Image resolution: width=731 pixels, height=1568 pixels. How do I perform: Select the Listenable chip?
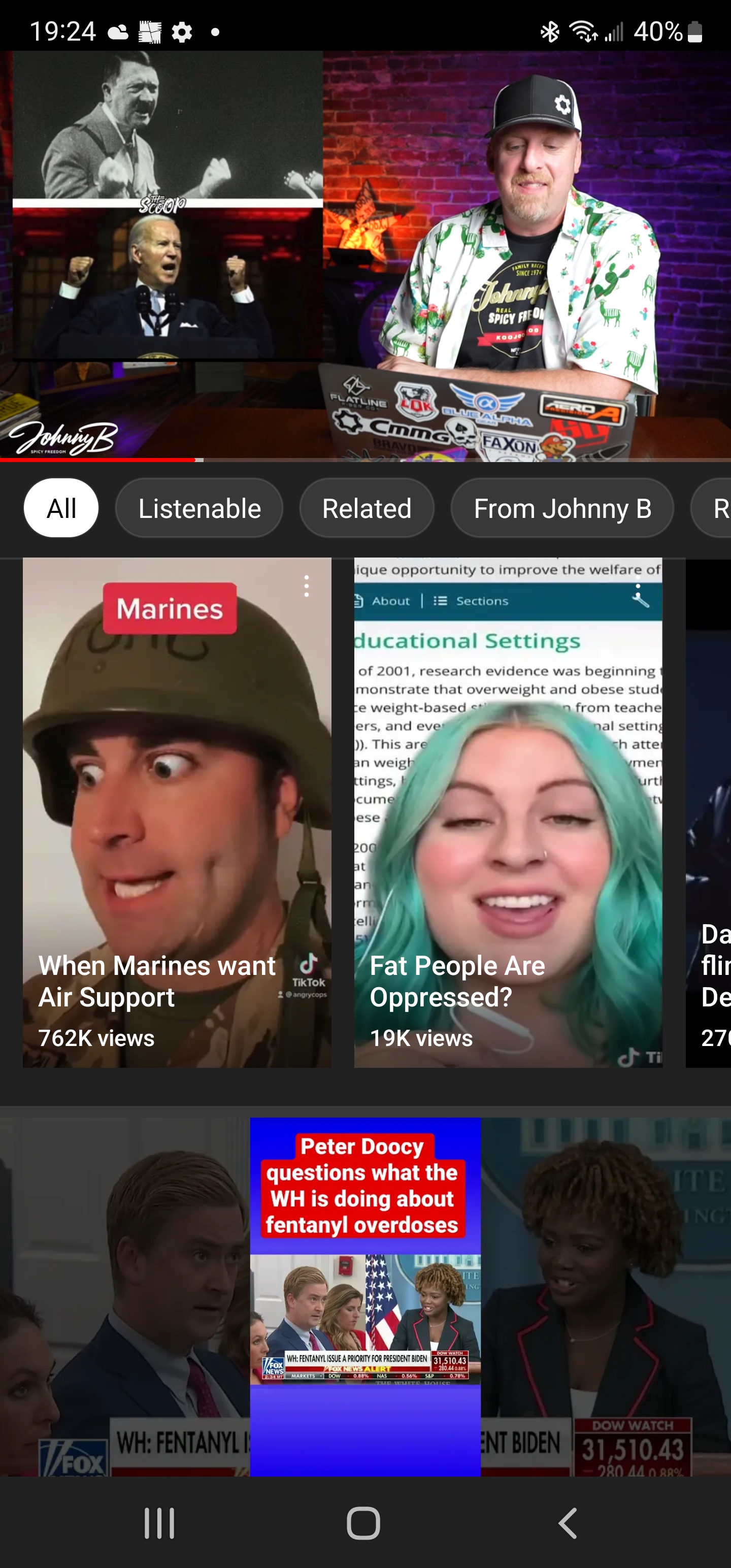199,508
